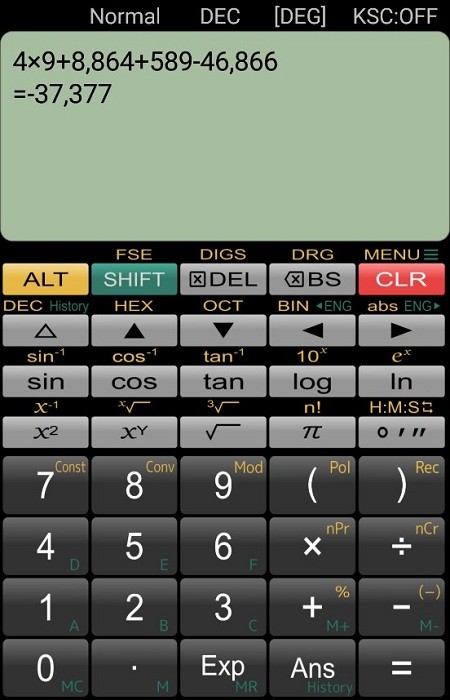Enter digit 7
This screenshot has width=450, height=700.
click(46, 485)
